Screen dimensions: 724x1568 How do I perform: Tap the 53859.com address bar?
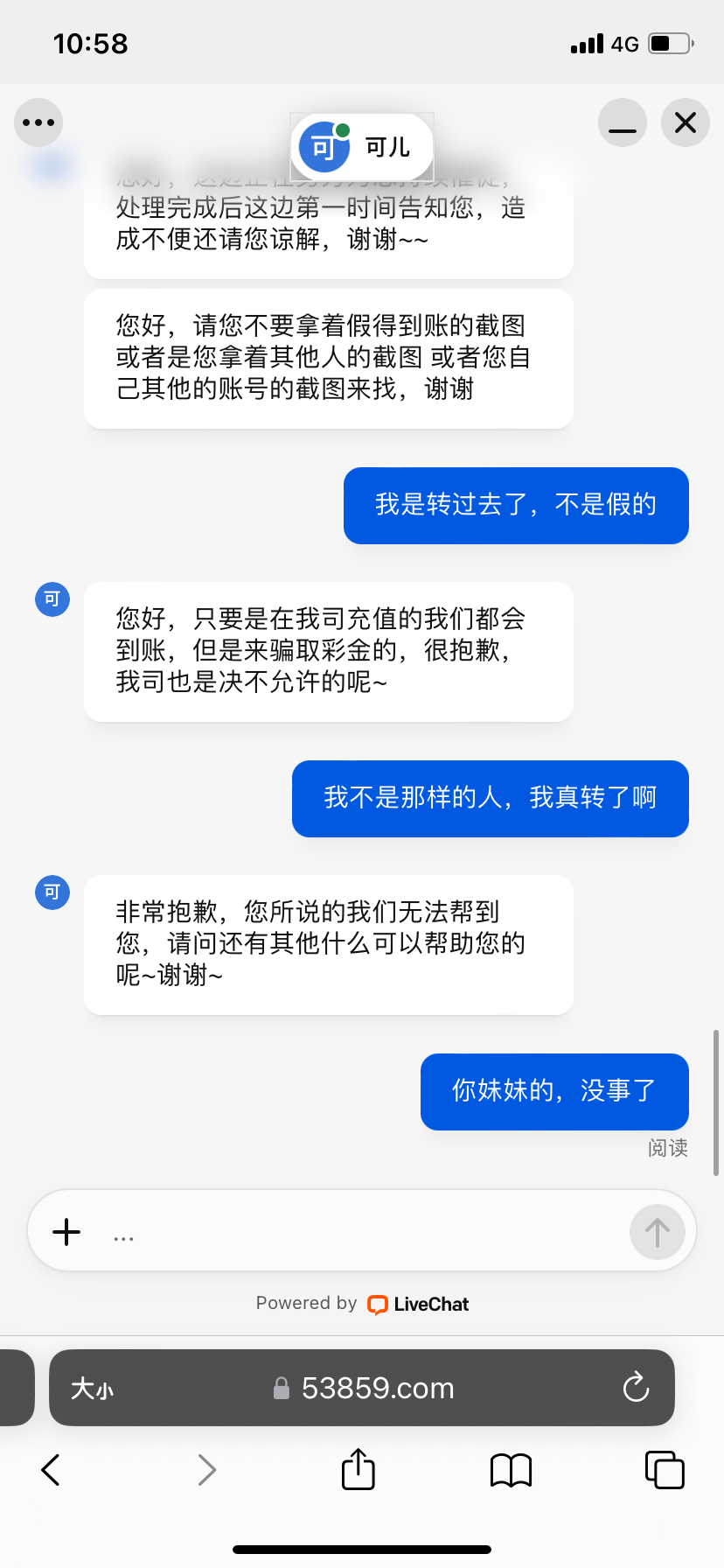pyautogui.click(x=376, y=1389)
